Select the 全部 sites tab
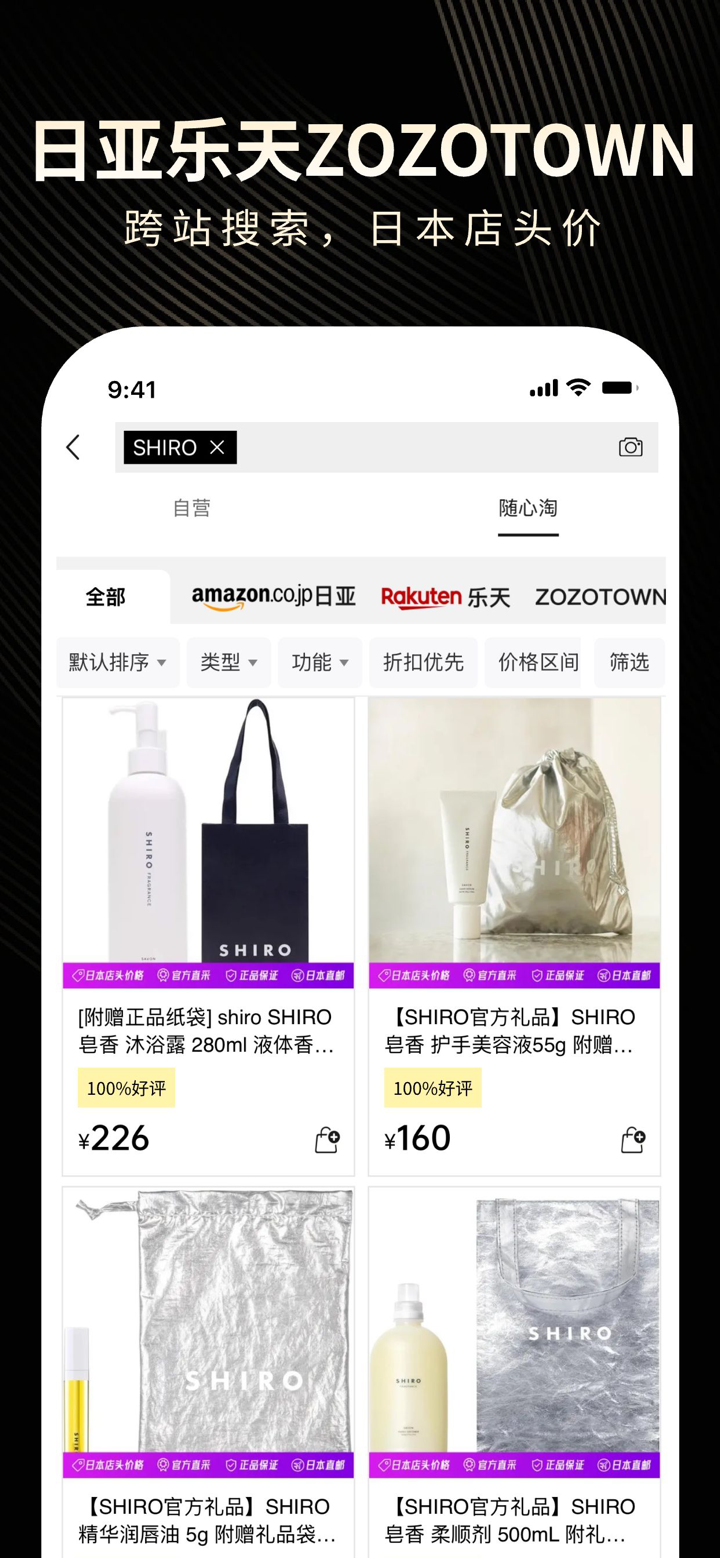 tap(107, 597)
